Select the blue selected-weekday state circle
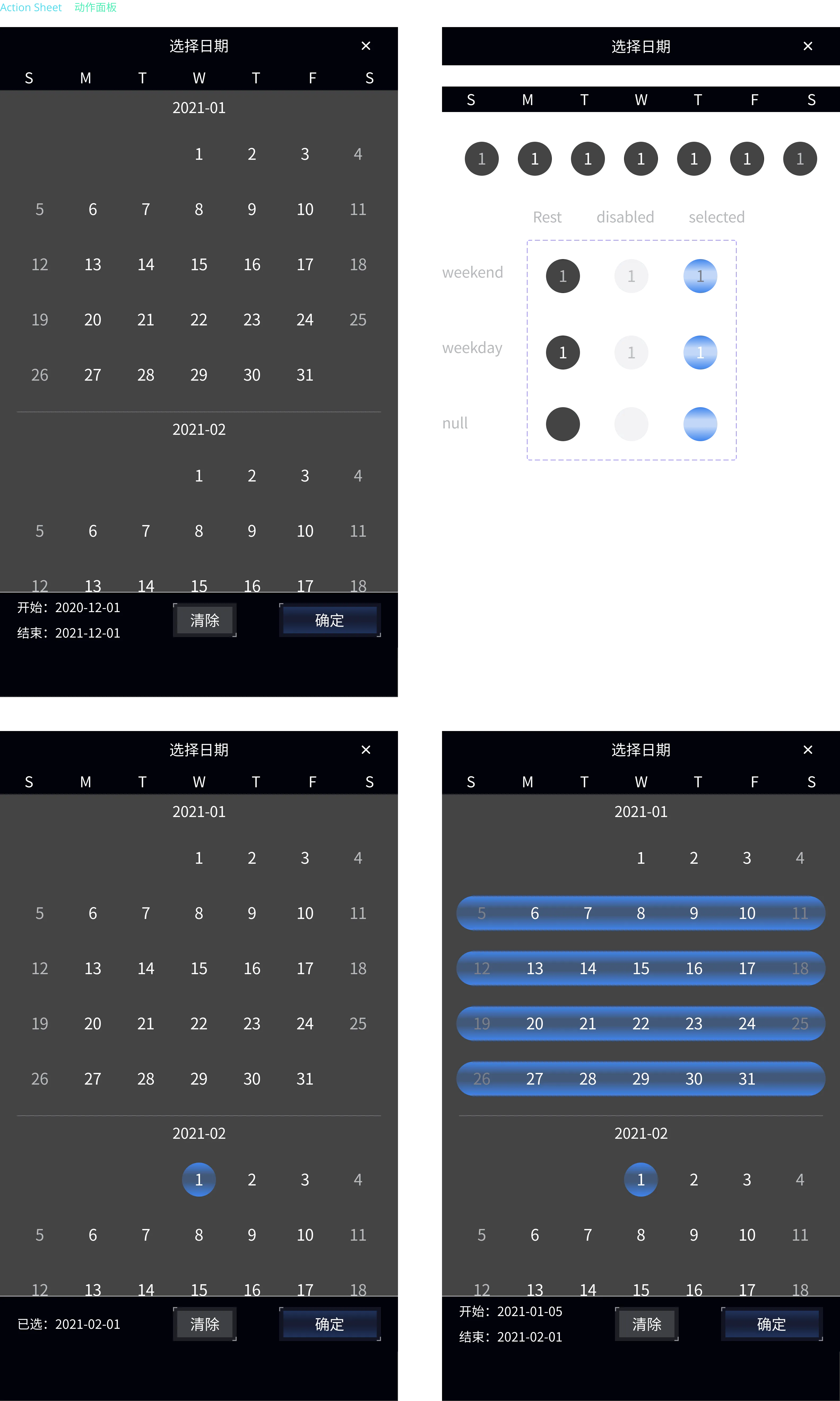This screenshot has height=1401, width=840. [700, 352]
